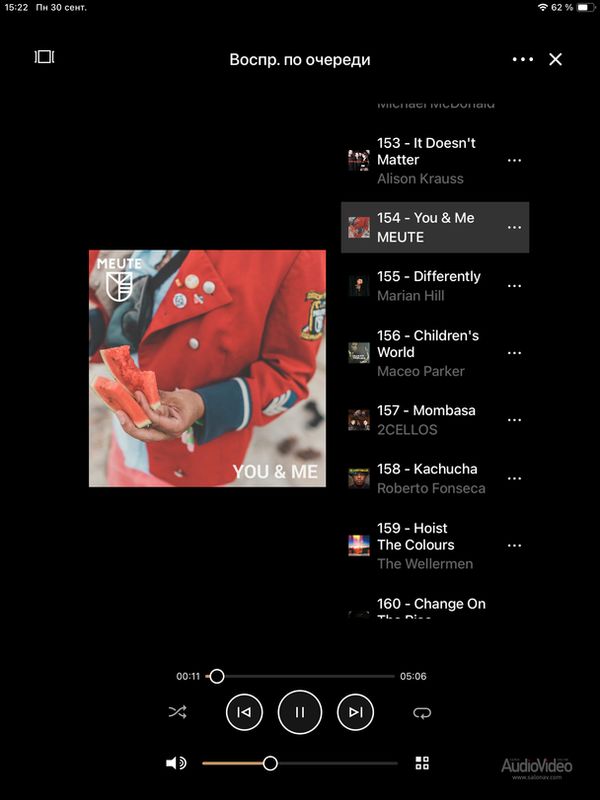Open the grid icon beside the volume slider
The image size is (600, 800).
coord(422,763)
